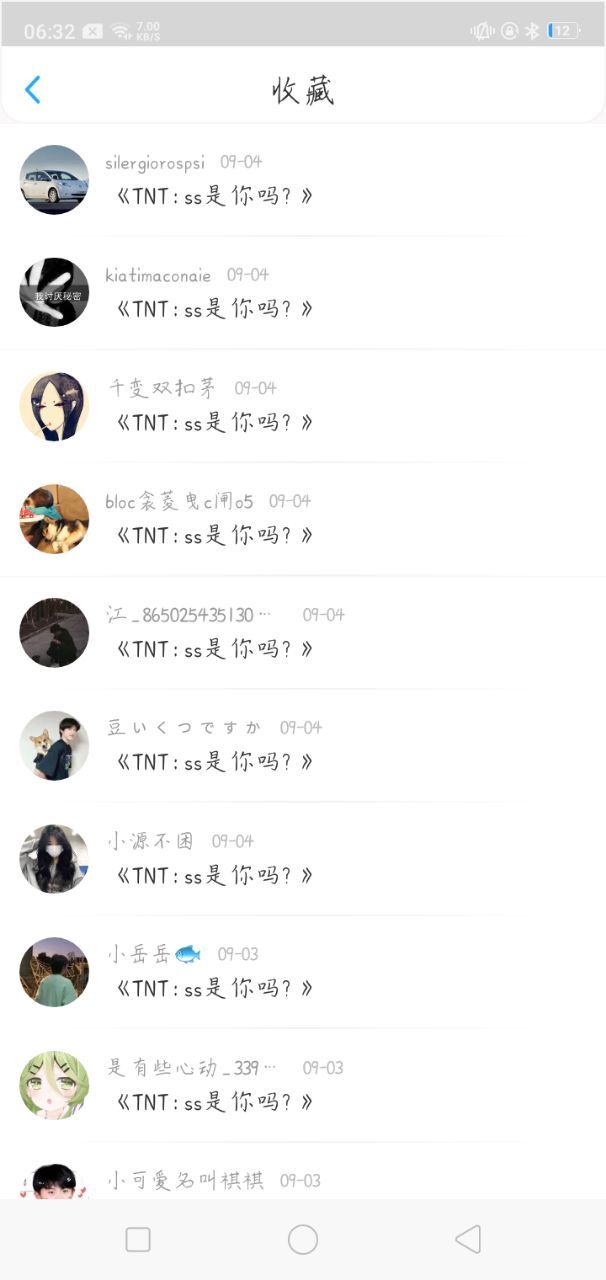The width and height of the screenshot is (606, 1280).
Task: Select the entry by 小源不困
Action: 303,858
